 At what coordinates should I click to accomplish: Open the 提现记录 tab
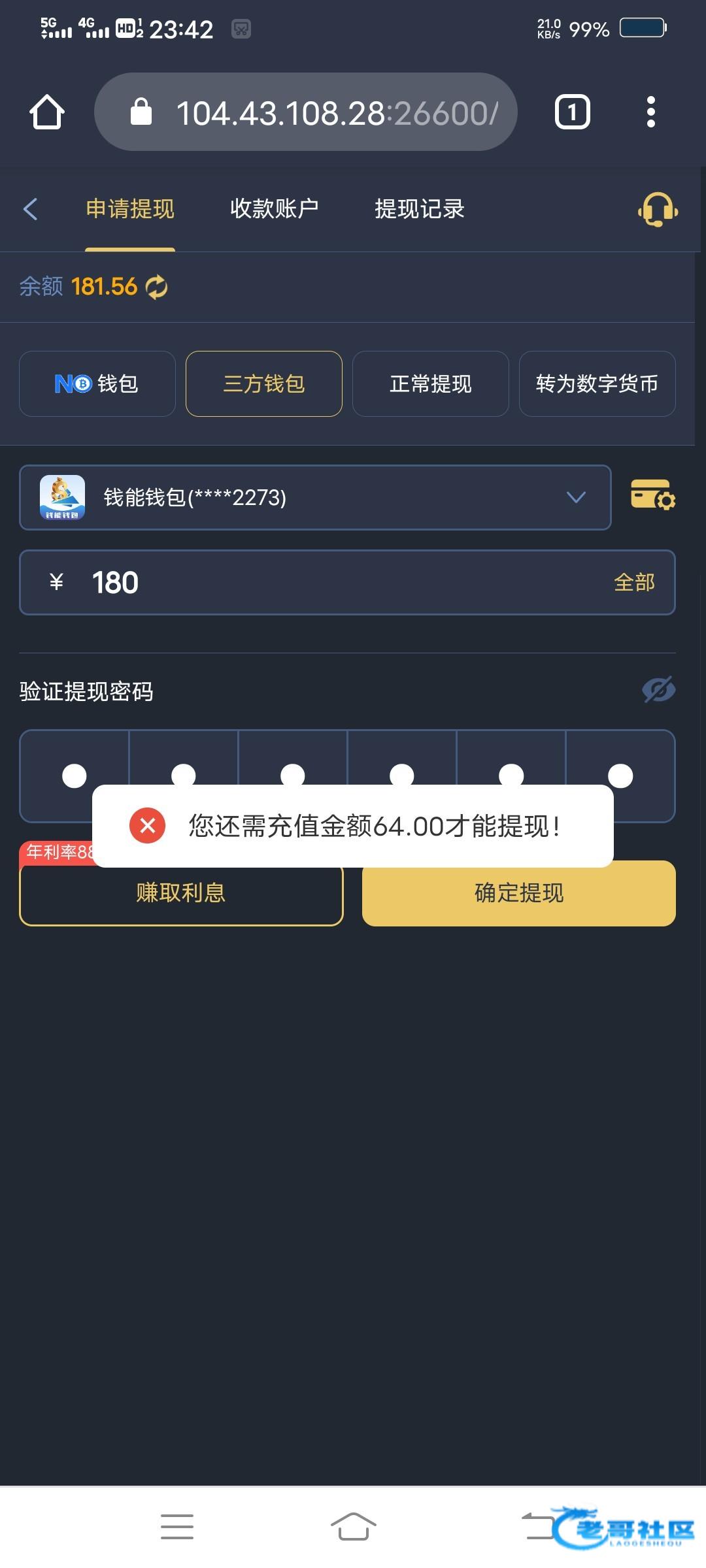point(419,209)
